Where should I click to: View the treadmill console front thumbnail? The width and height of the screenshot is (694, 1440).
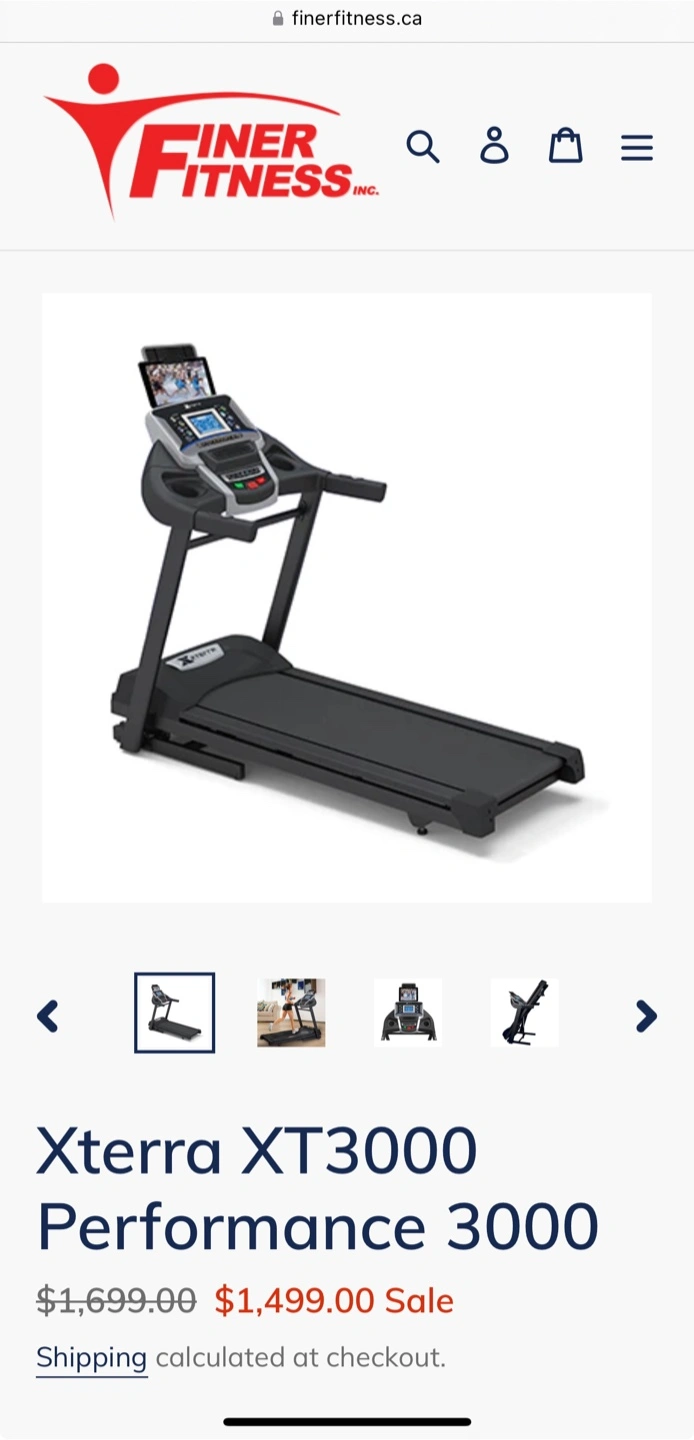click(x=408, y=1013)
